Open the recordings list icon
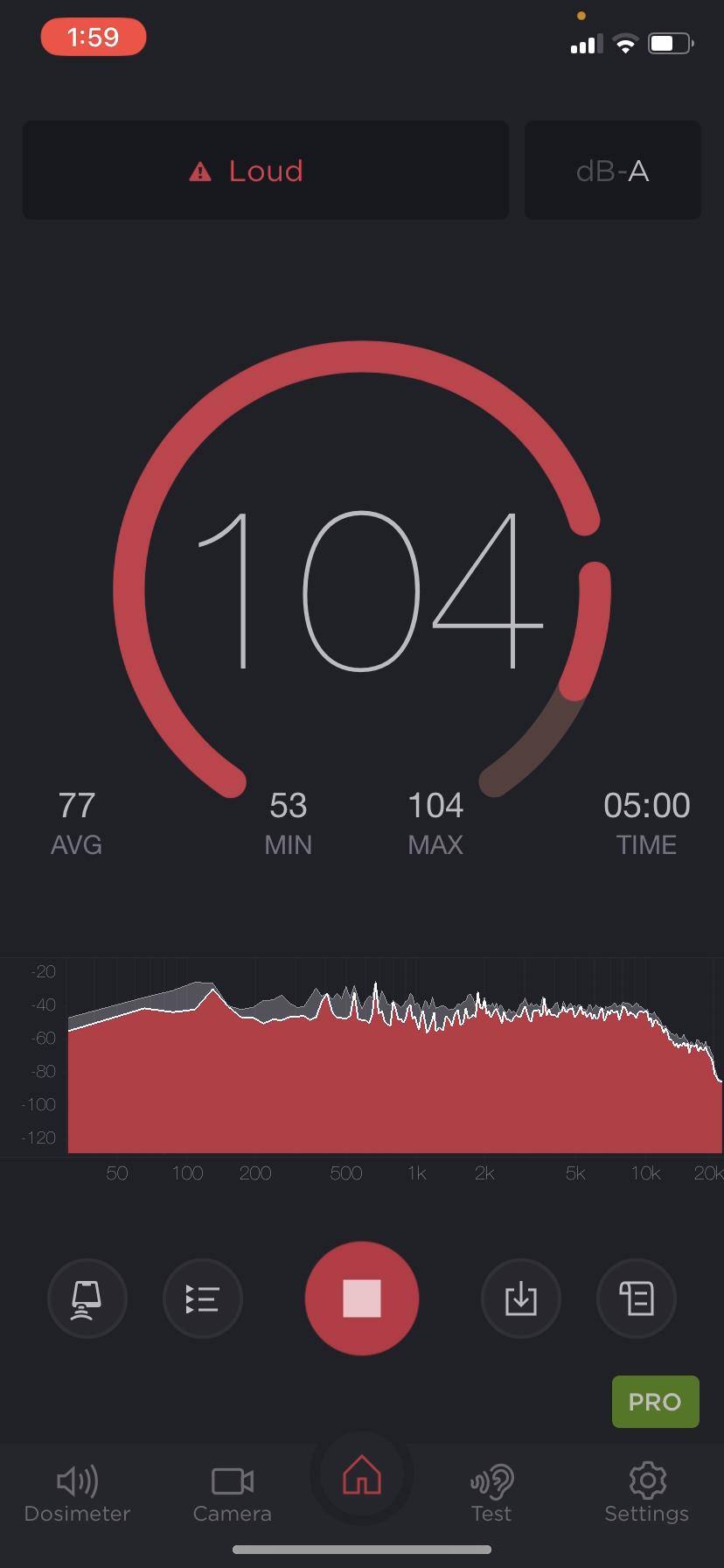724x1568 pixels. click(203, 1298)
